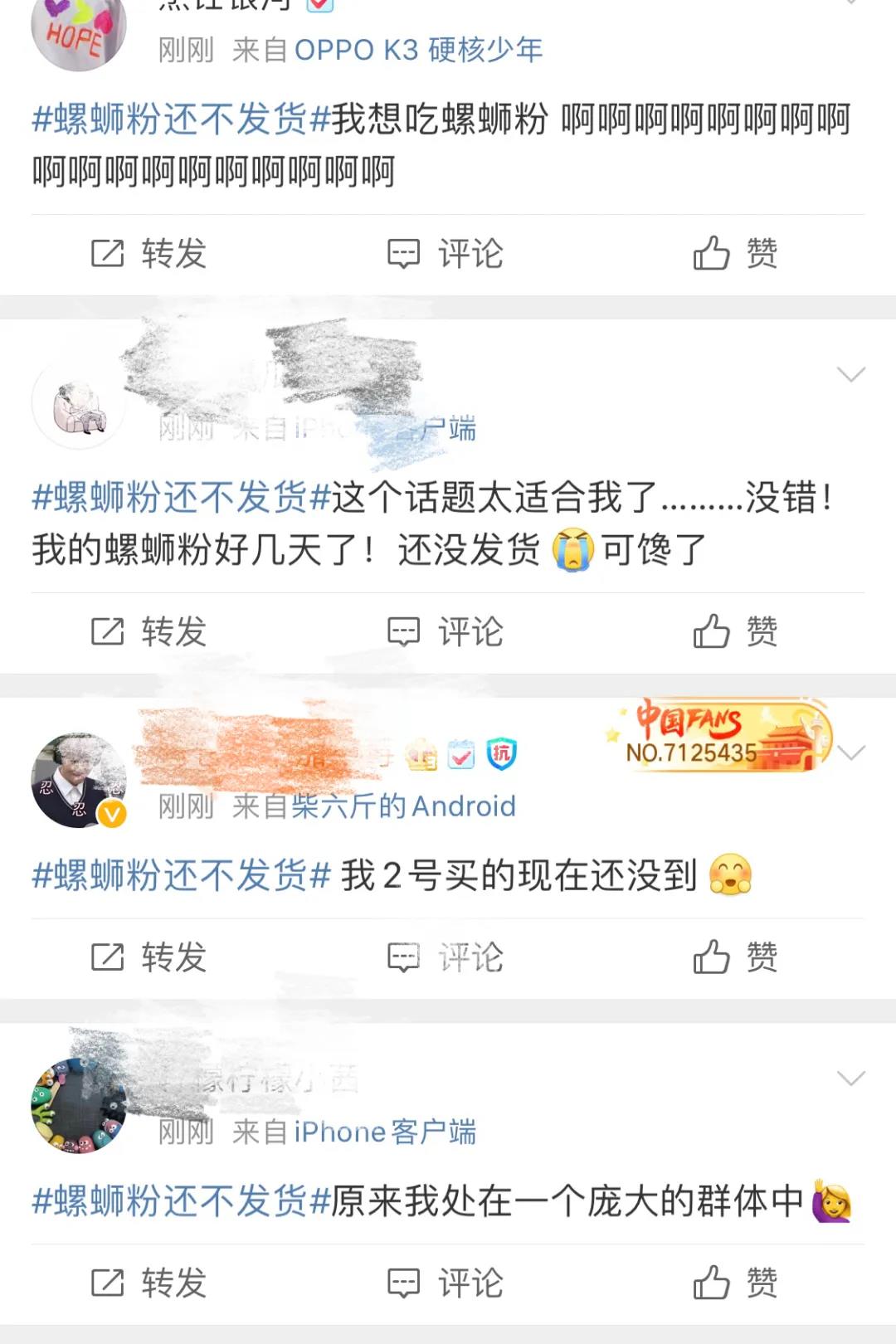This screenshot has width=896, height=1344.
Task: Repost the 这个话题太适合我了 post
Action: (149, 632)
